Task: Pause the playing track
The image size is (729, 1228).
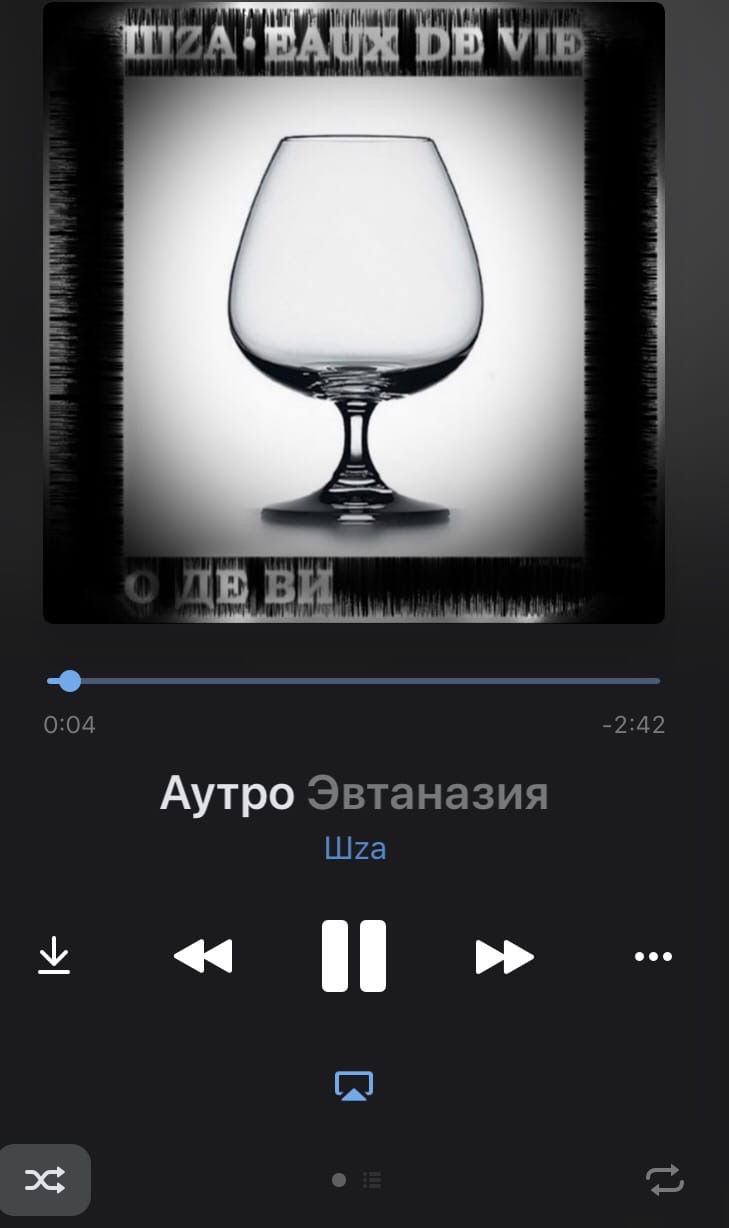Action: click(354, 956)
